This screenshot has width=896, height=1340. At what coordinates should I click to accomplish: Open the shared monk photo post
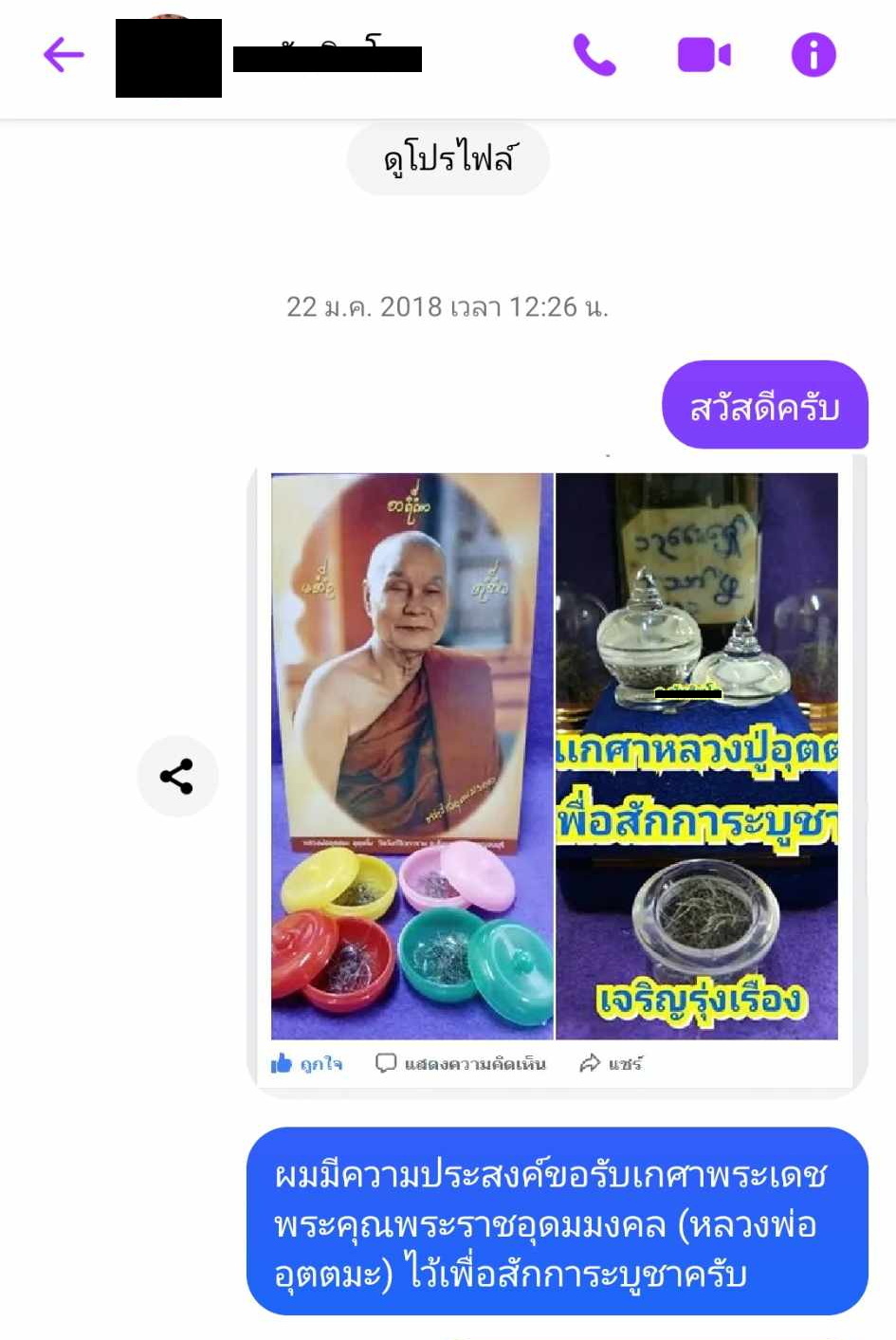[555, 756]
